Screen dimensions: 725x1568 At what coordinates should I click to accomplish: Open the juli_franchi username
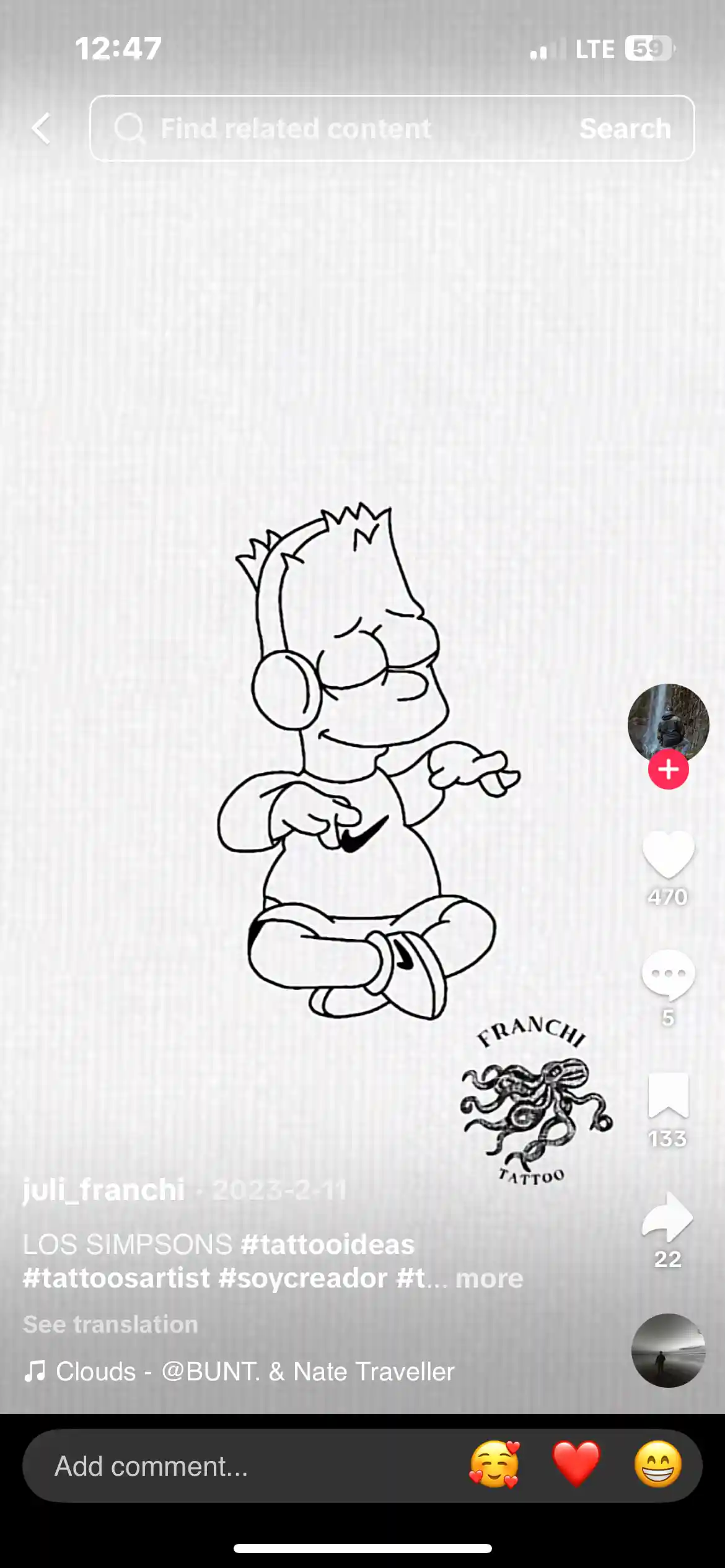pyautogui.click(x=104, y=1190)
